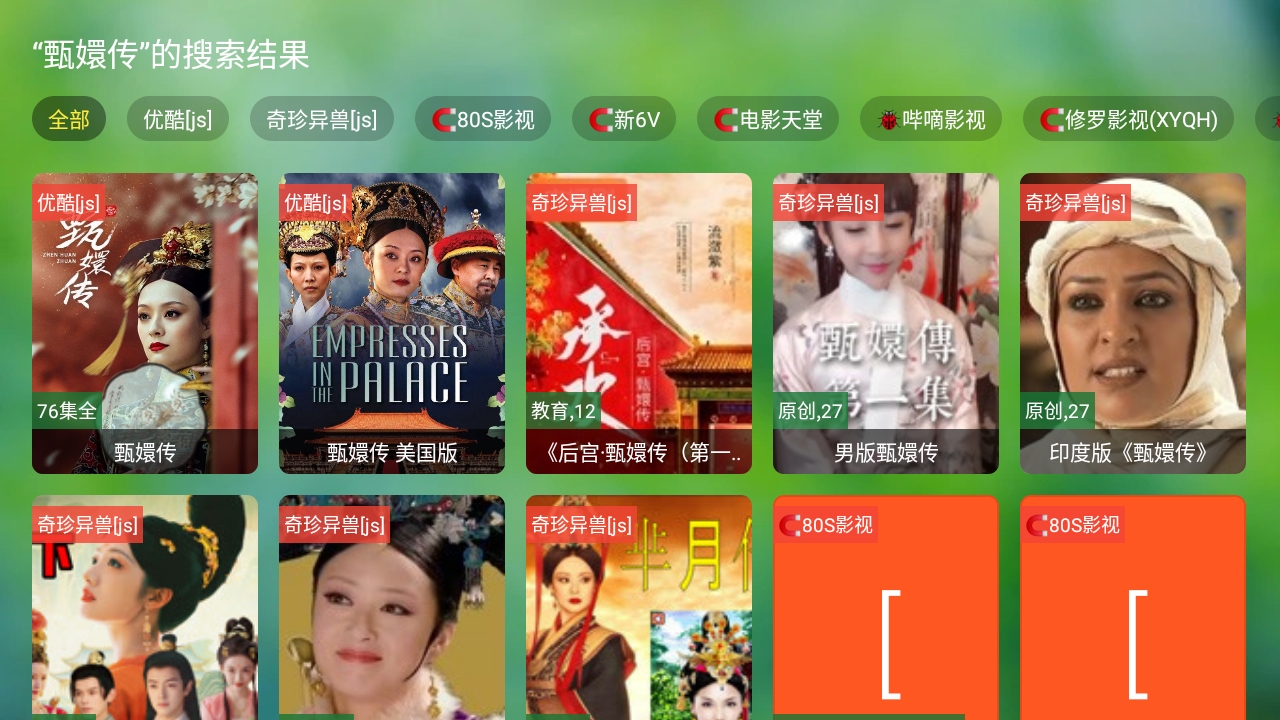Show results from 80S影视
Image resolution: width=1280 pixels, height=720 pixels.
(483, 120)
